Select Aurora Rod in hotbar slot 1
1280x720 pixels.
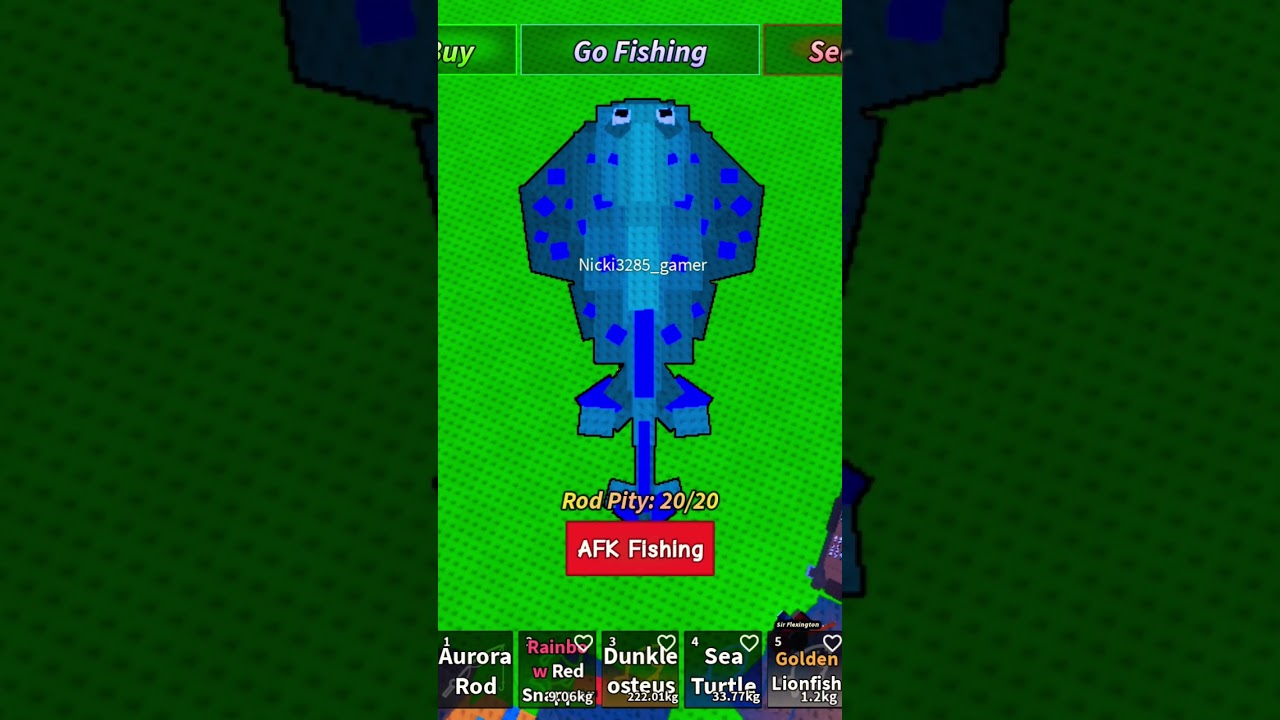(476, 671)
